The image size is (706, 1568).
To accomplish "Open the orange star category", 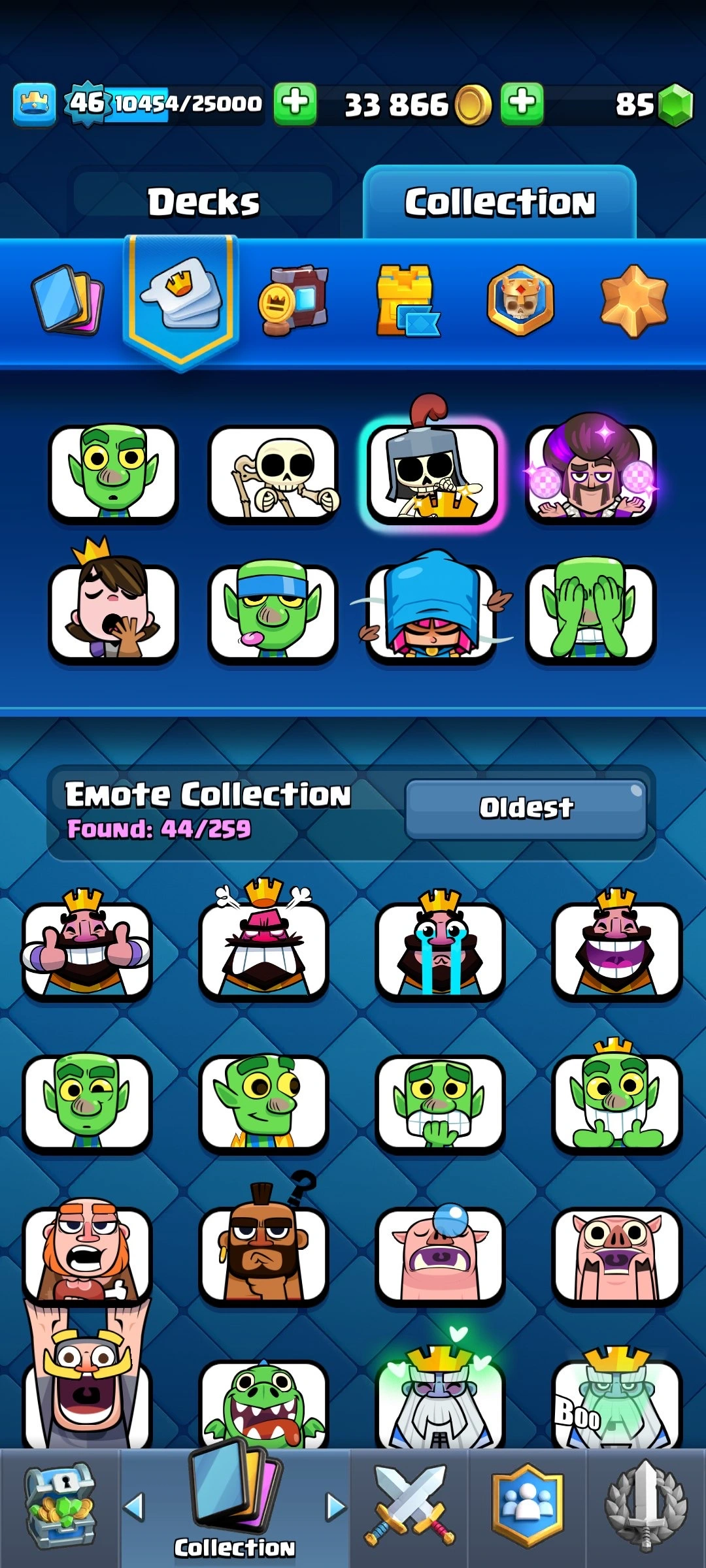I will point(633,301).
